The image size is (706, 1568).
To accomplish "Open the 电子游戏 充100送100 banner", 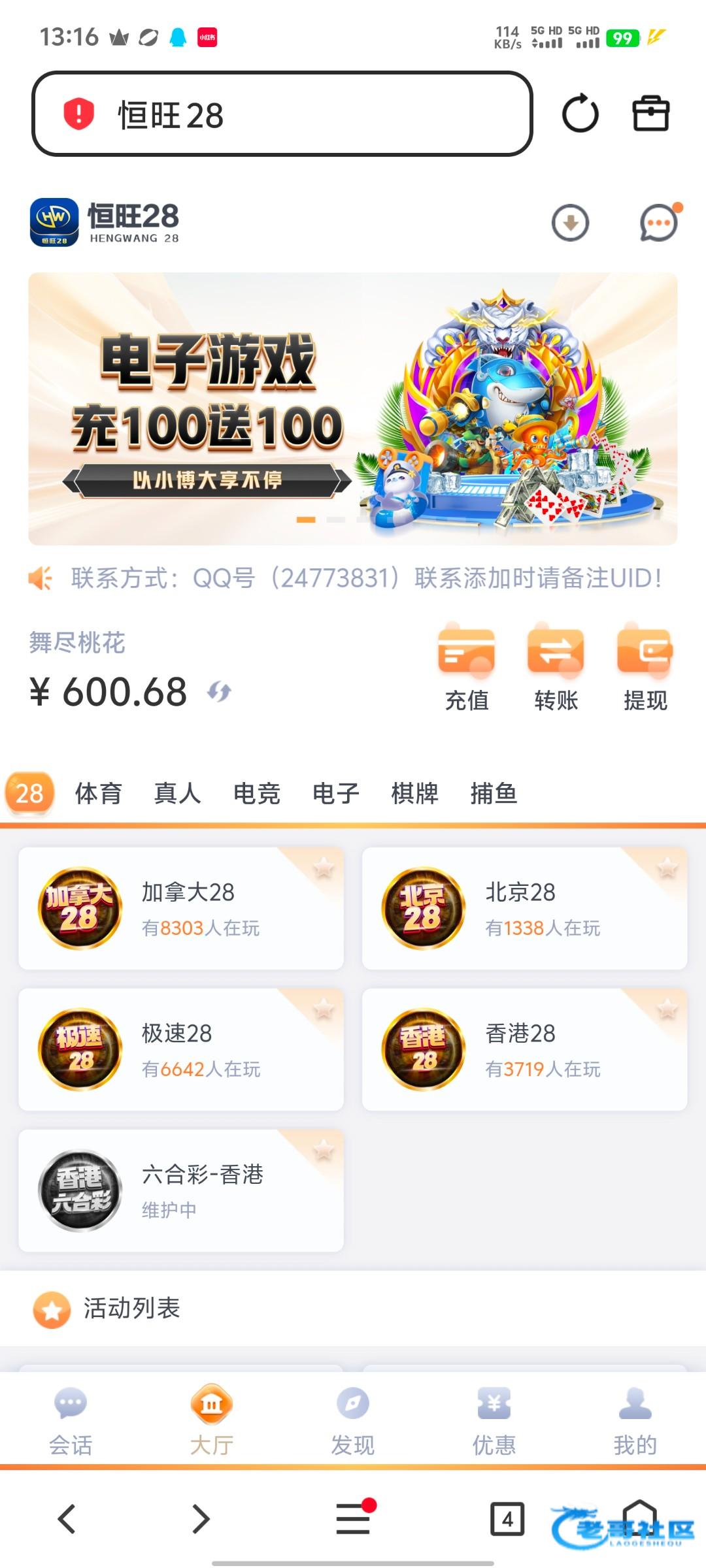I will pos(353,409).
